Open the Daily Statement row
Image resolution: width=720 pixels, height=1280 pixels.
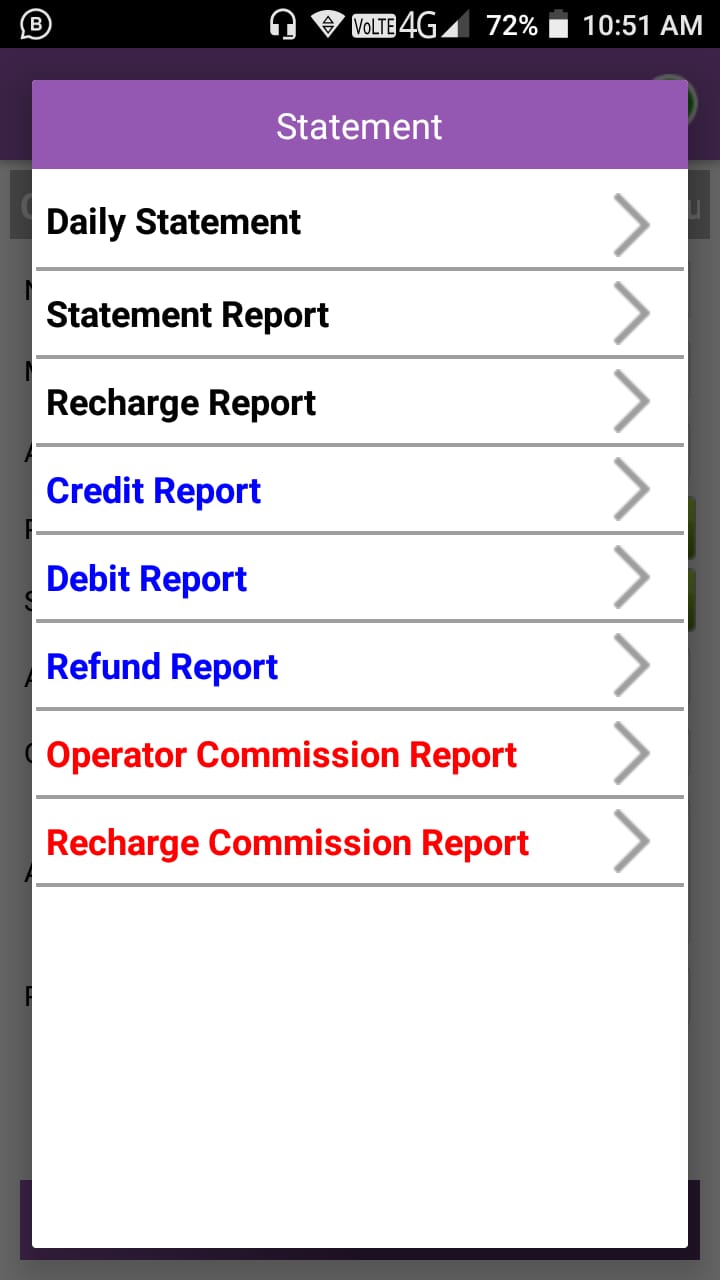[x=359, y=222]
